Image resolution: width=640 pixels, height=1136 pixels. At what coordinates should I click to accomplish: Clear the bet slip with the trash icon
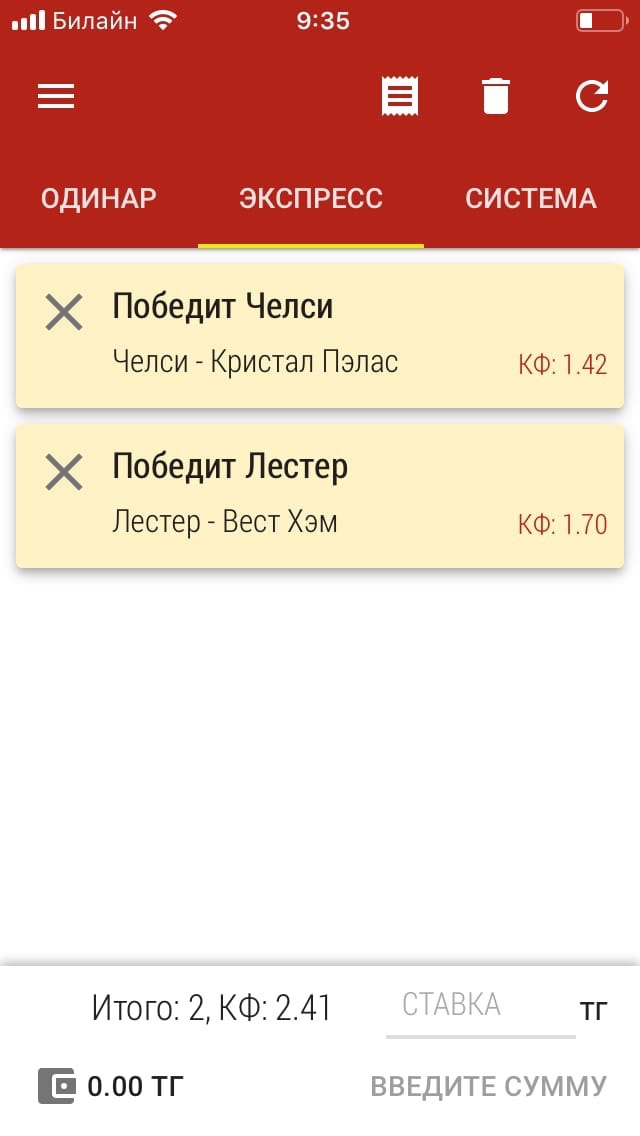(x=496, y=96)
